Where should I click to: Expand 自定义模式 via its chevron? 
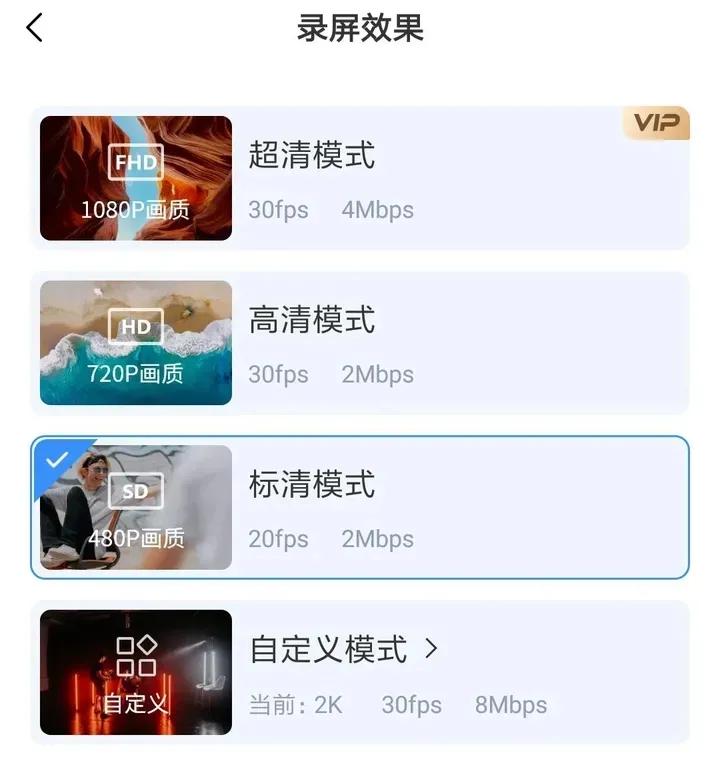point(433,649)
